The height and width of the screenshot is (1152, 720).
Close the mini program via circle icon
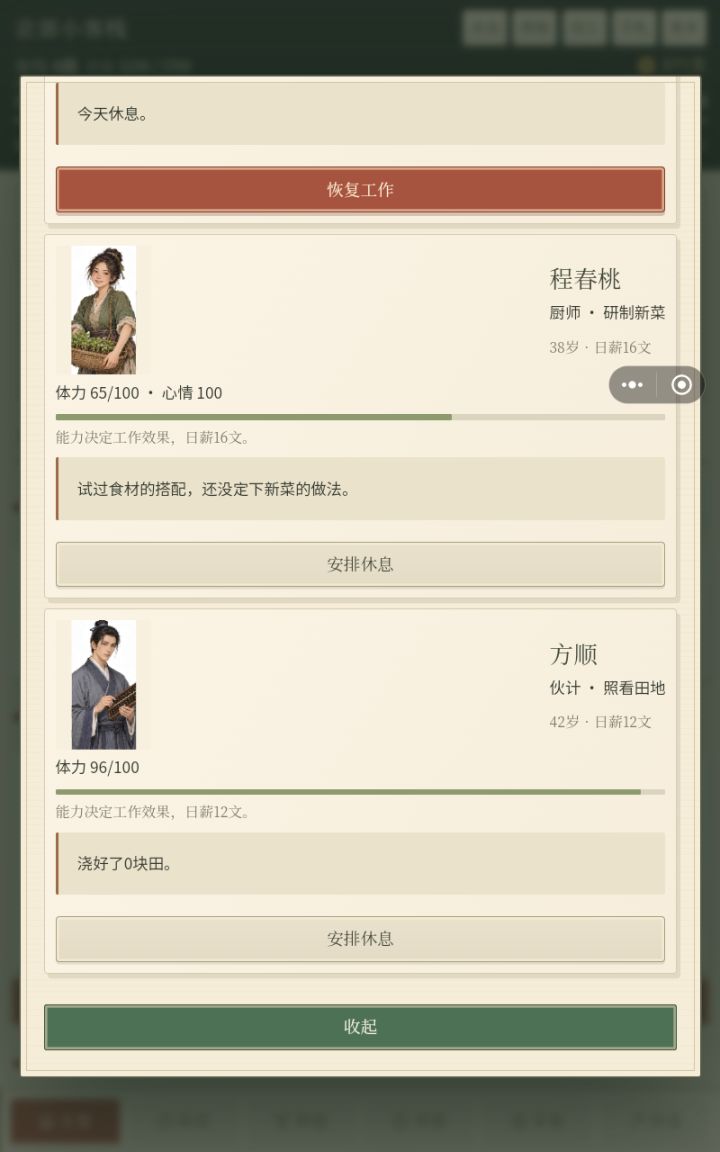click(x=681, y=384)
